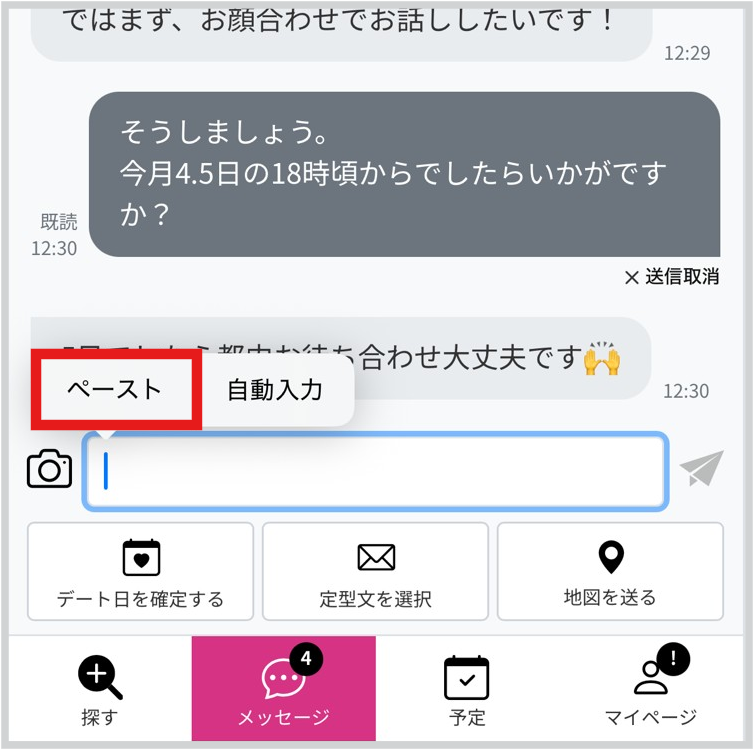This screenshot has height=749, width=753.
Task: Cancel the sent message via 送信取消
Action: click(671, 277)
